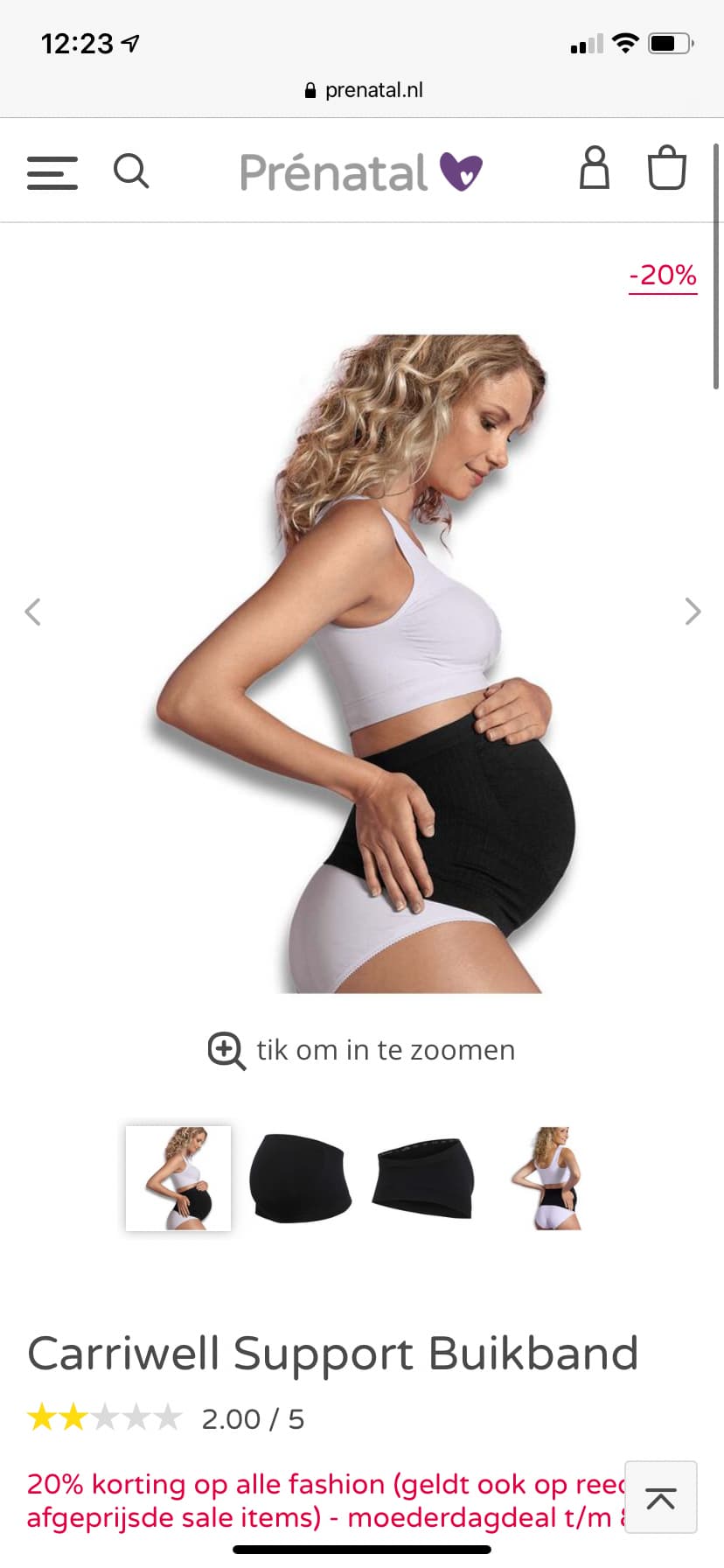Show the next product image
This screenshot has width=724, height=1568.
tap(693, 612)
